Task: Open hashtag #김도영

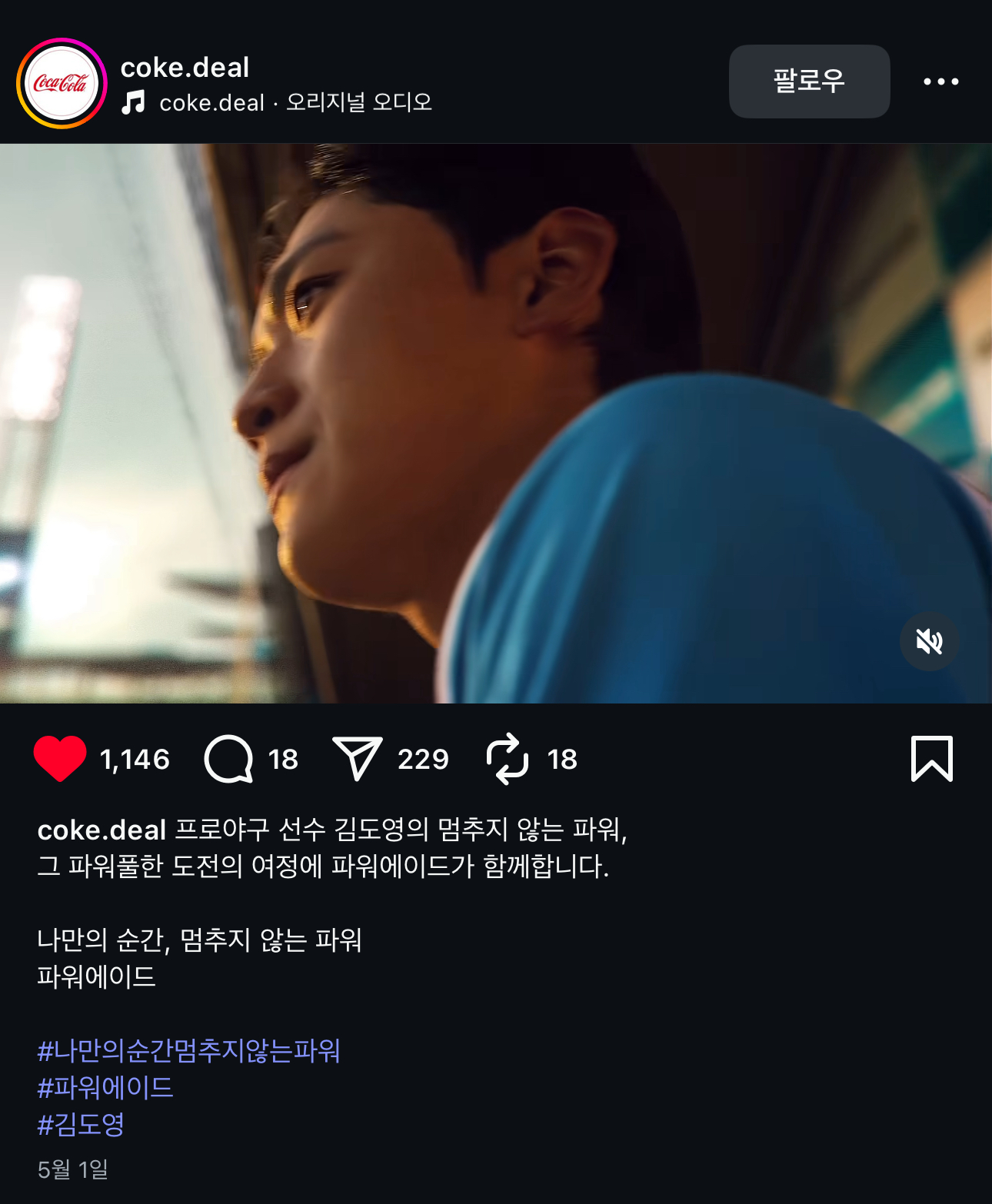Action: coord(81,1124)
